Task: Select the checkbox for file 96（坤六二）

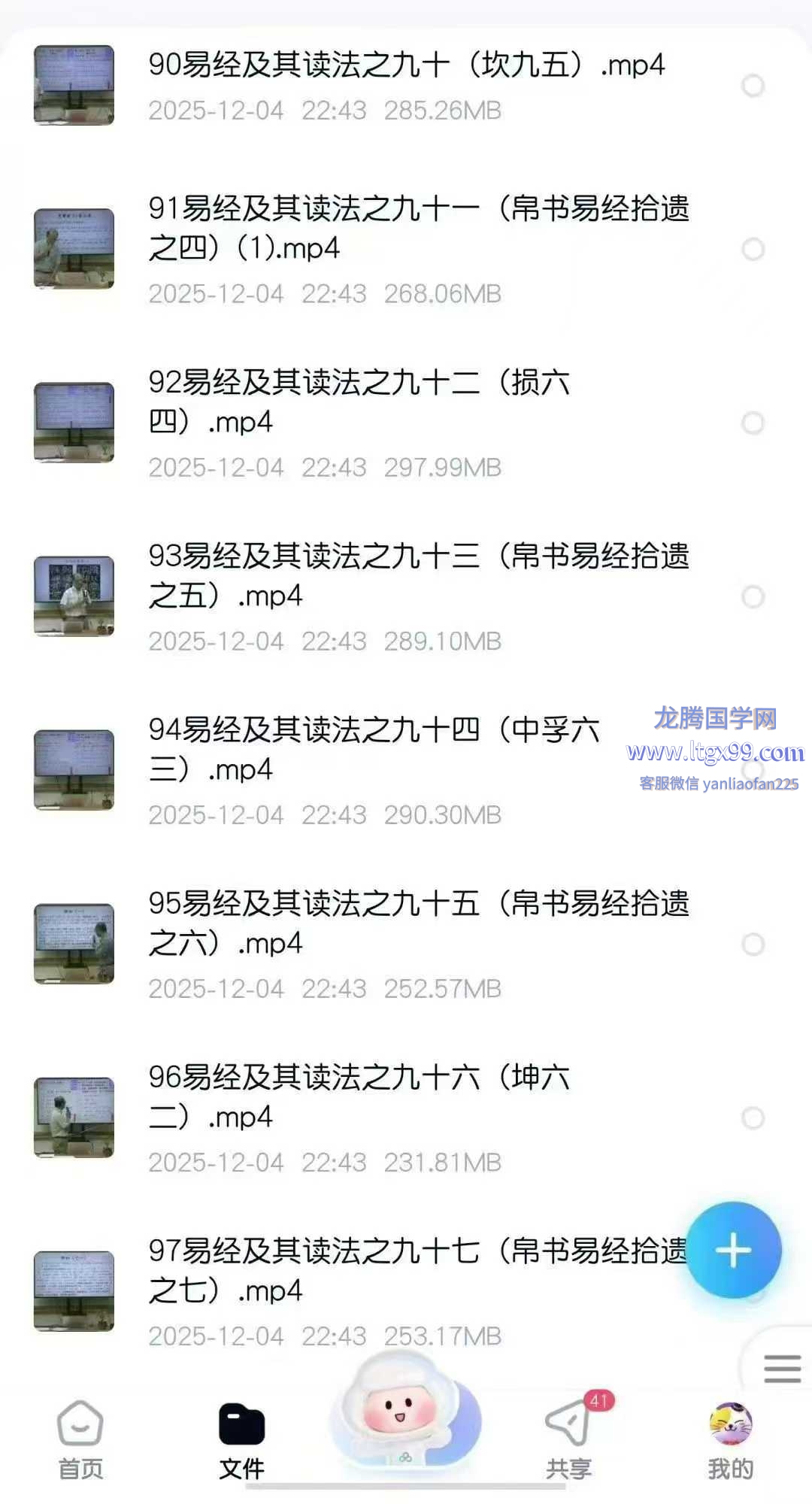Action: tap(753, 1117)
